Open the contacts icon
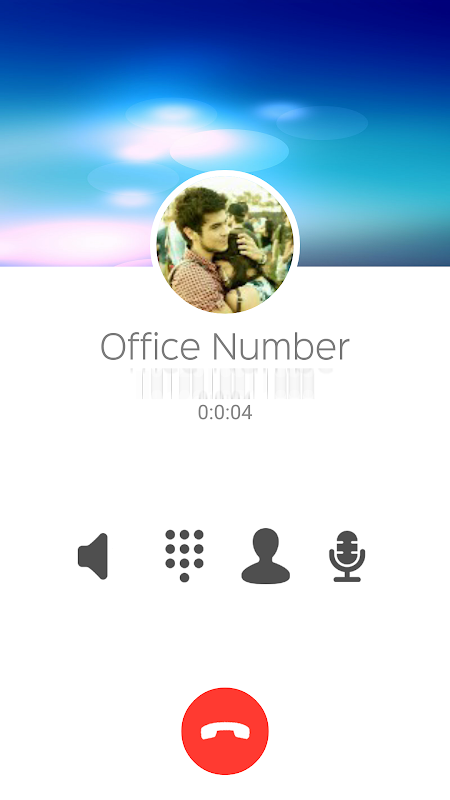The height and width of the screenshot is (800, 450). click(266, 556)
